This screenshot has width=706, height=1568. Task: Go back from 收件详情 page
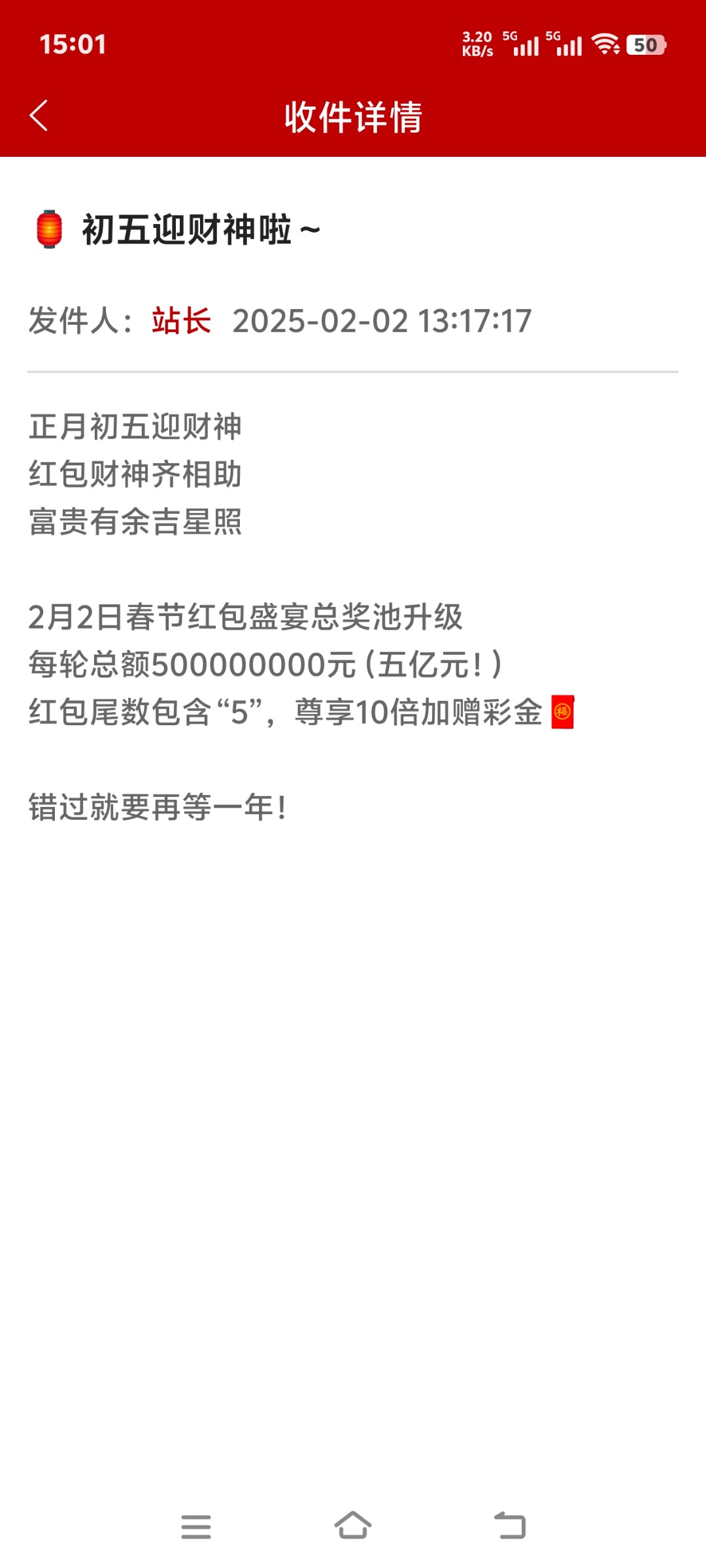tap(39, 116)
